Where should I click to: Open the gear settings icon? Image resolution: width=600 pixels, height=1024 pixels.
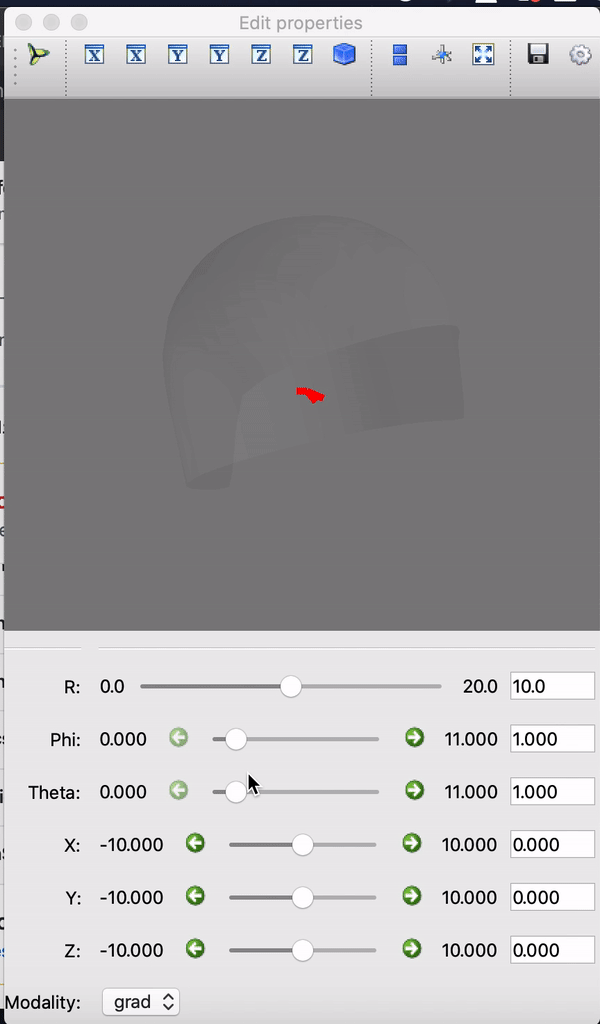580,54
